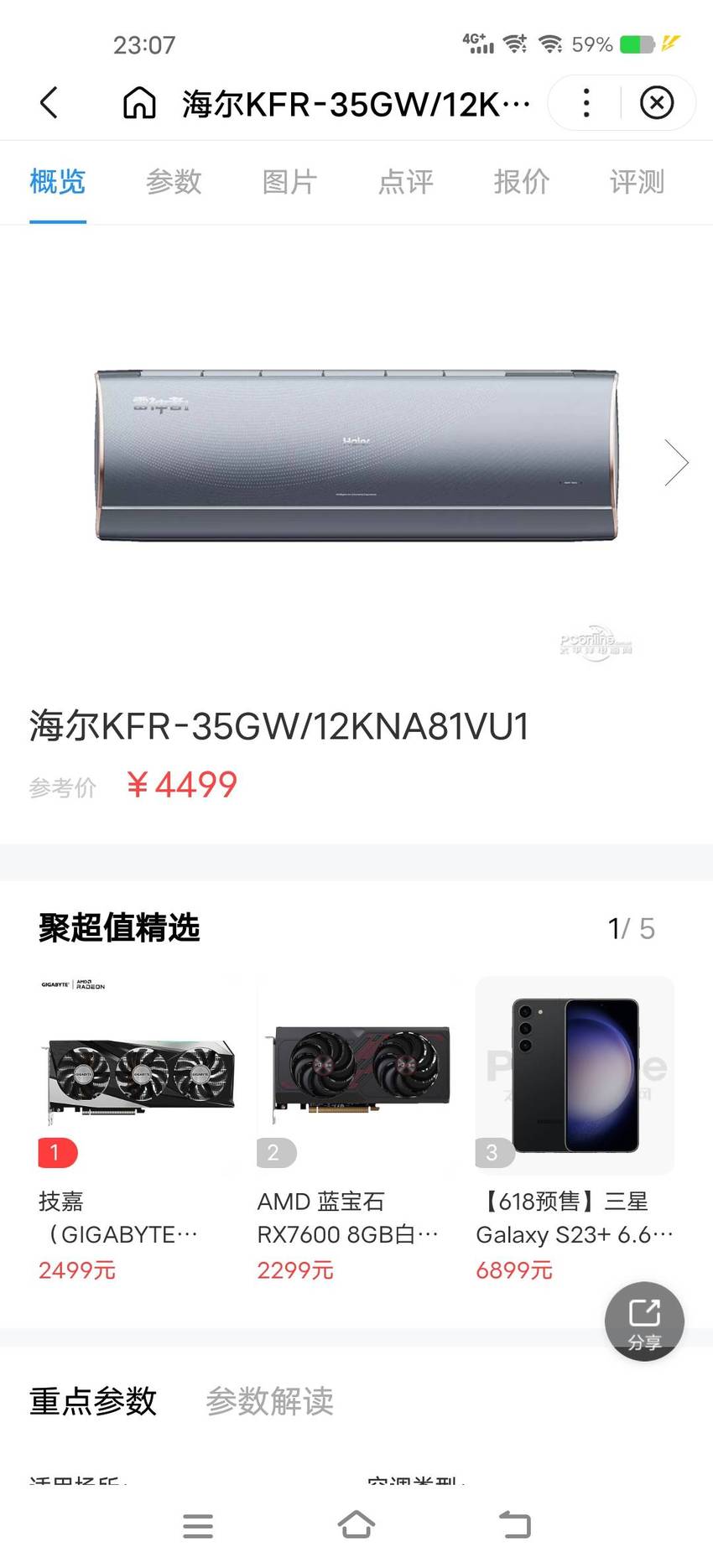This screenshot has width=713, height=1568.
Task: Tap the system back button in navigation bar
Action: click(x=515, y=1525)
